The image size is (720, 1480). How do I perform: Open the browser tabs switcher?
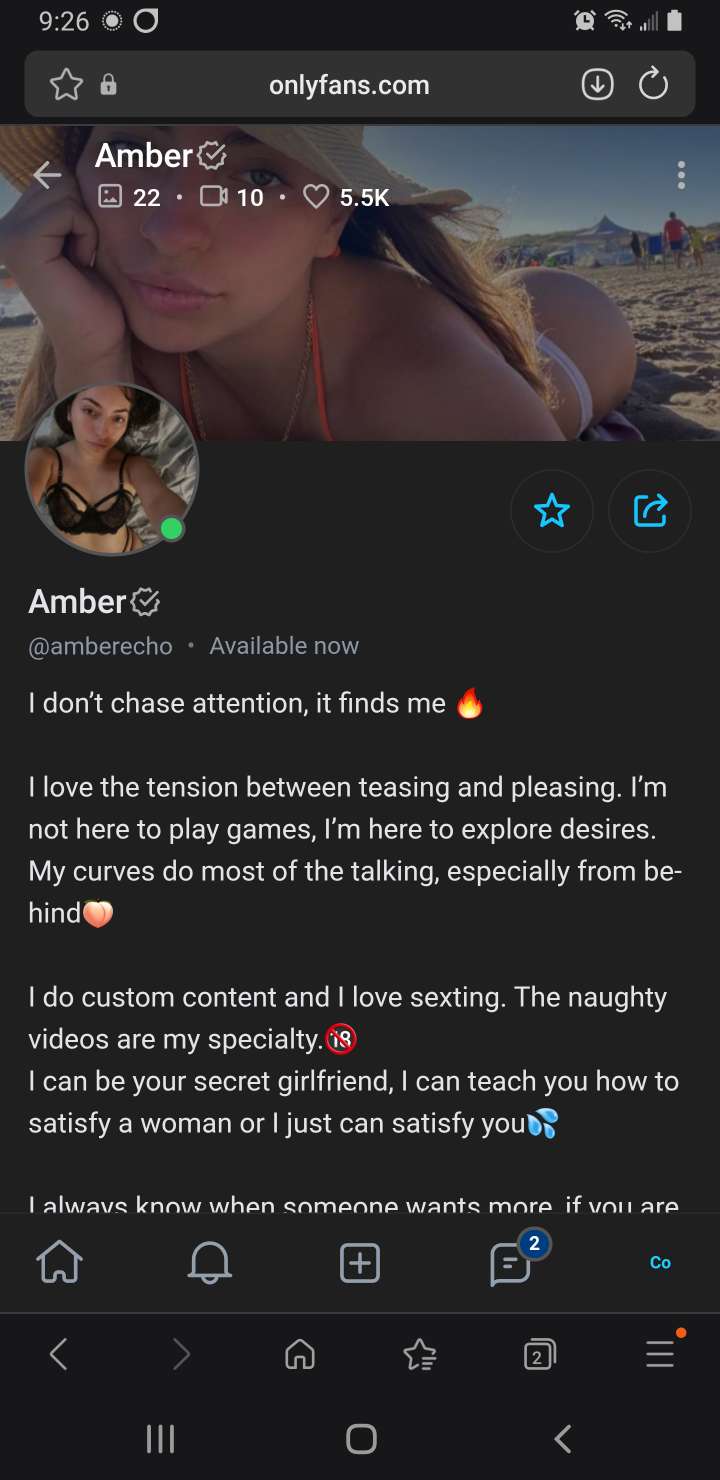coord(540,1355)
